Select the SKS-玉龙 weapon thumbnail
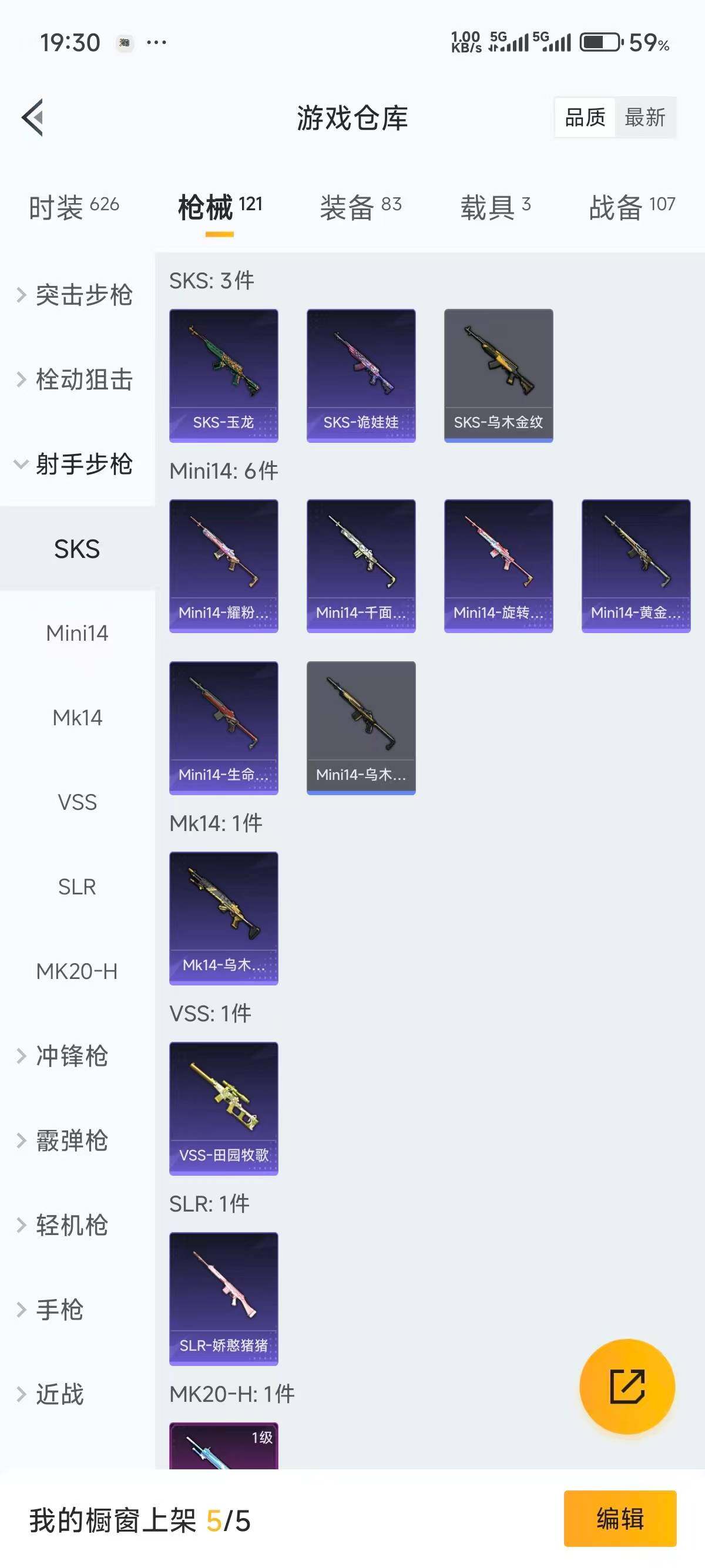Image resolution: width=705 pixels, height=1568 pixels. pyautogui.click(x=223, y=374)
